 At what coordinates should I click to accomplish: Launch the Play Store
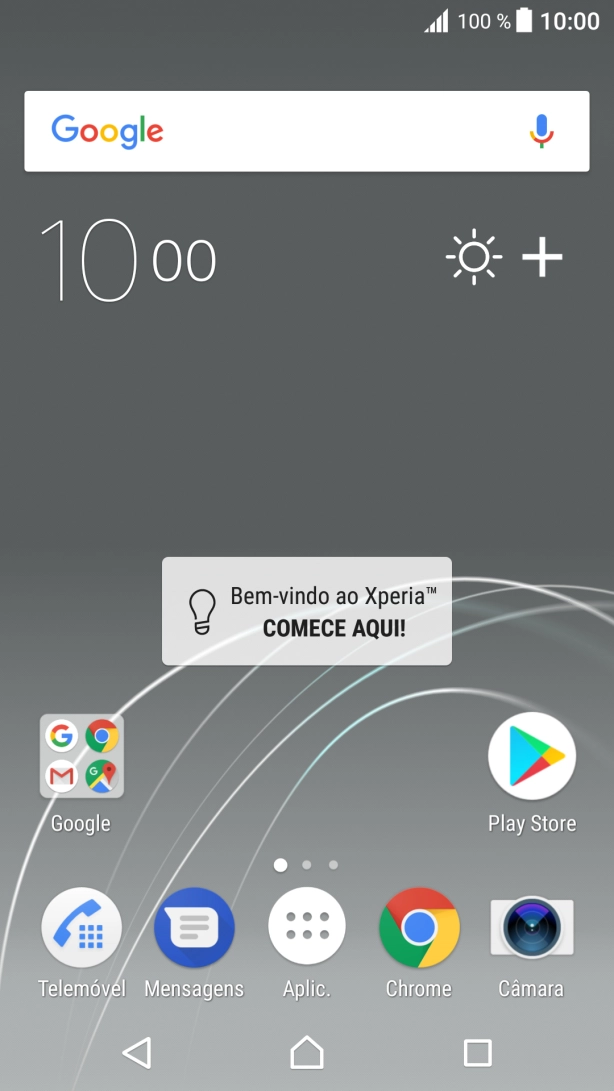pos(531,757)
